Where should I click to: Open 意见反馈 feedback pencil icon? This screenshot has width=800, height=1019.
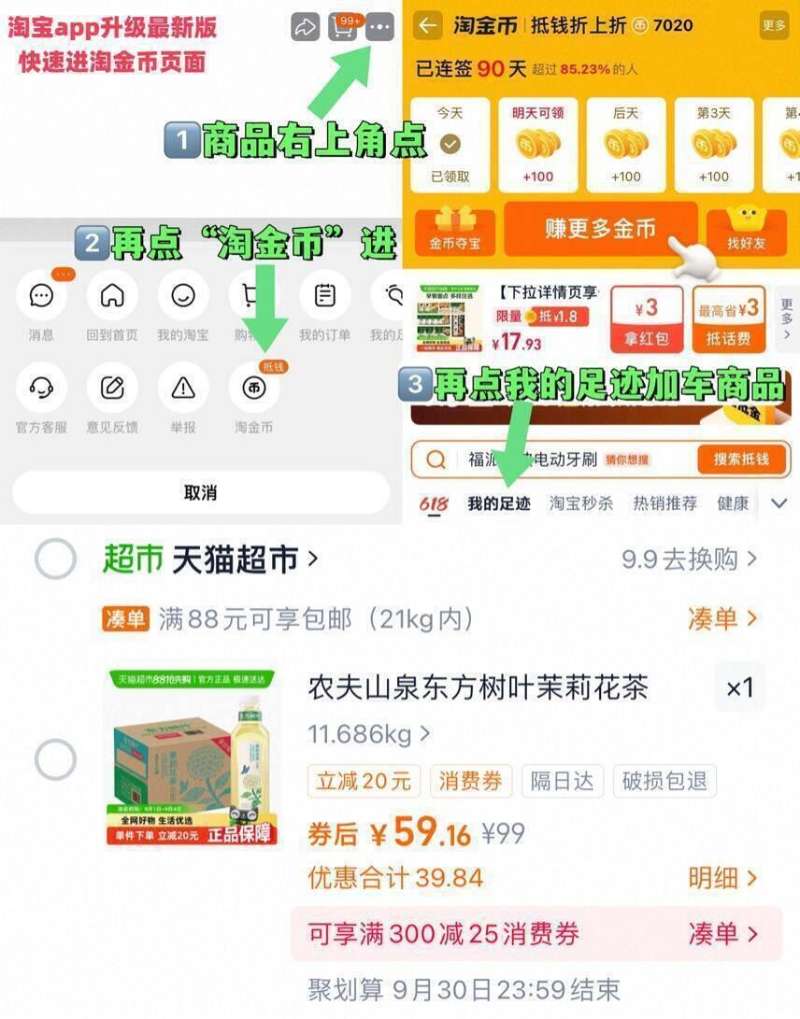pos(111,390)
